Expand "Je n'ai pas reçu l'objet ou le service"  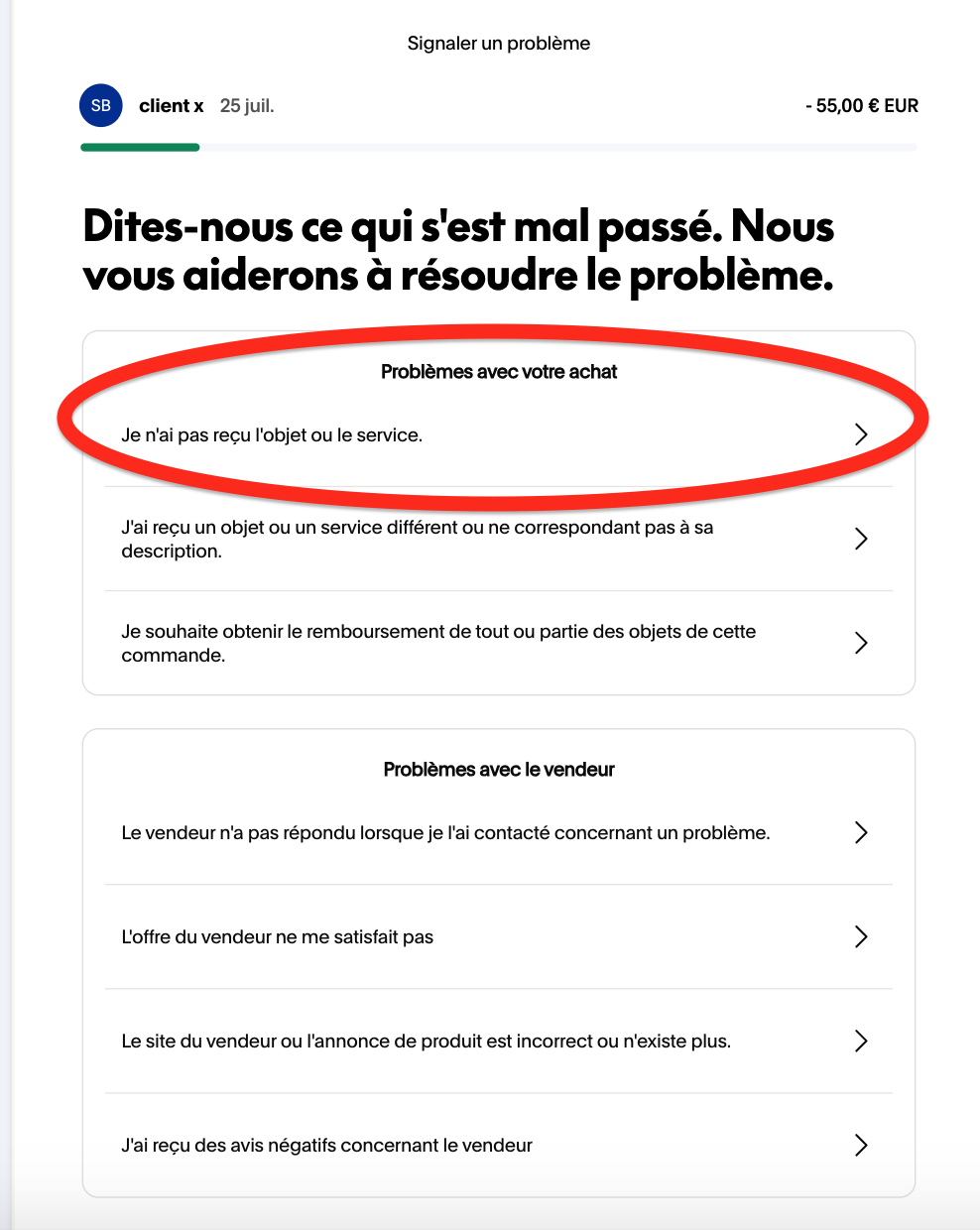tap(272, 434)
